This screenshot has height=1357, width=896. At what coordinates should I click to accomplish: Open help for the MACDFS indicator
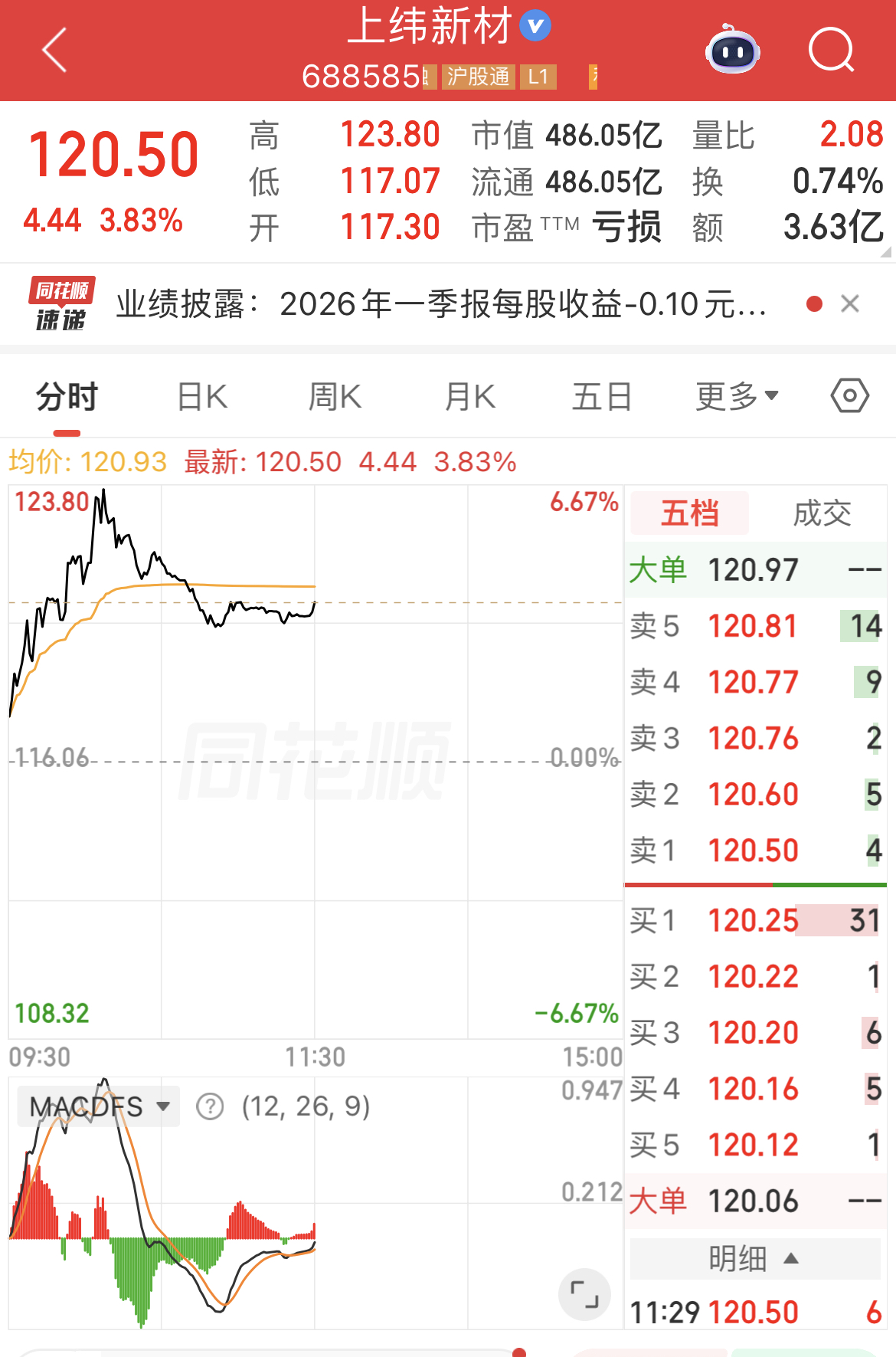click(210, 1106)
